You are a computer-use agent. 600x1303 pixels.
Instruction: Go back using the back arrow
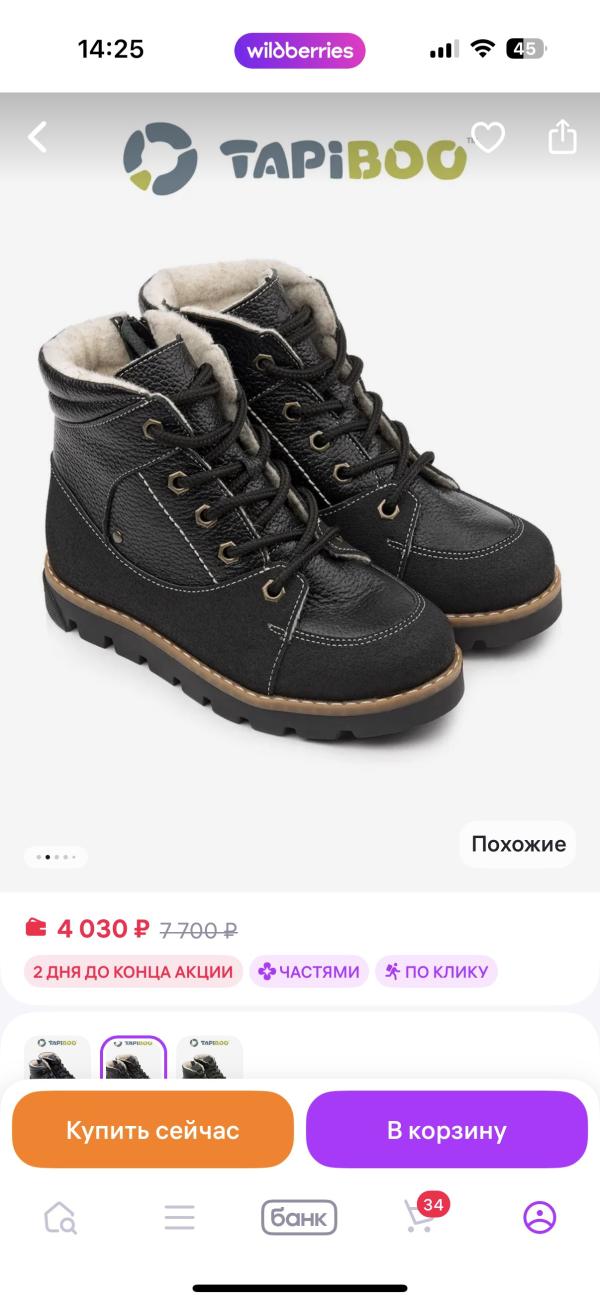(x=38, y=137)
